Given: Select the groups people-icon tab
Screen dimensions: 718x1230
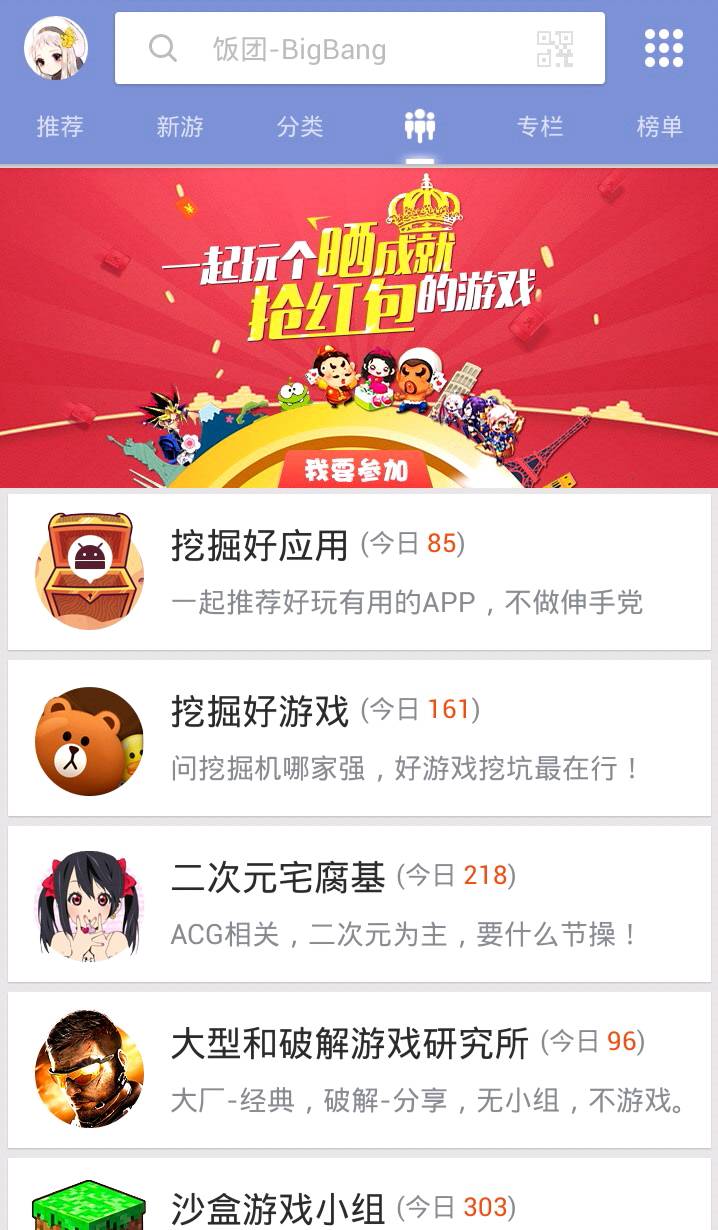Looking at the screenshot, I should 420,127.
